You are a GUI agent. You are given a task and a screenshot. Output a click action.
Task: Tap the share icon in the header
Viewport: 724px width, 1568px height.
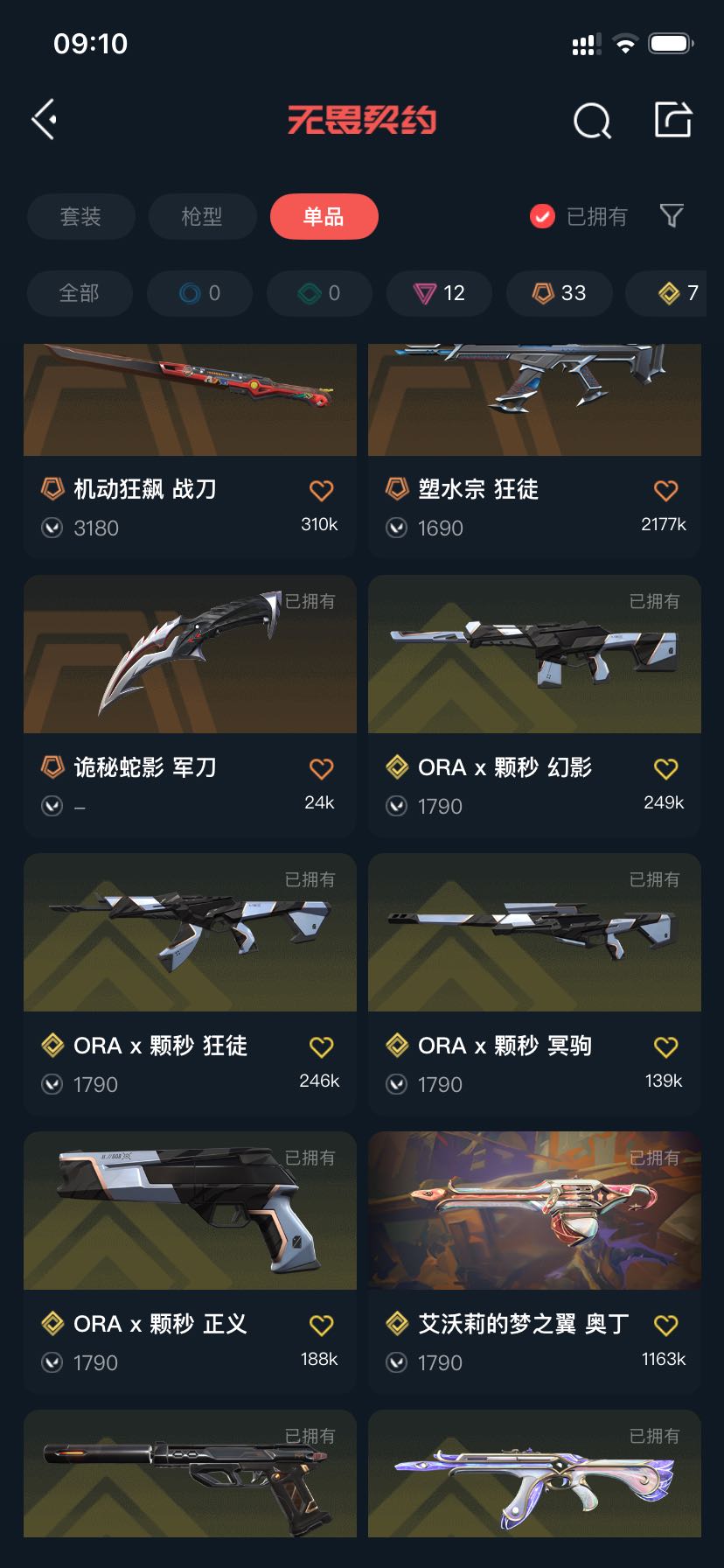[x=673, y=120]
